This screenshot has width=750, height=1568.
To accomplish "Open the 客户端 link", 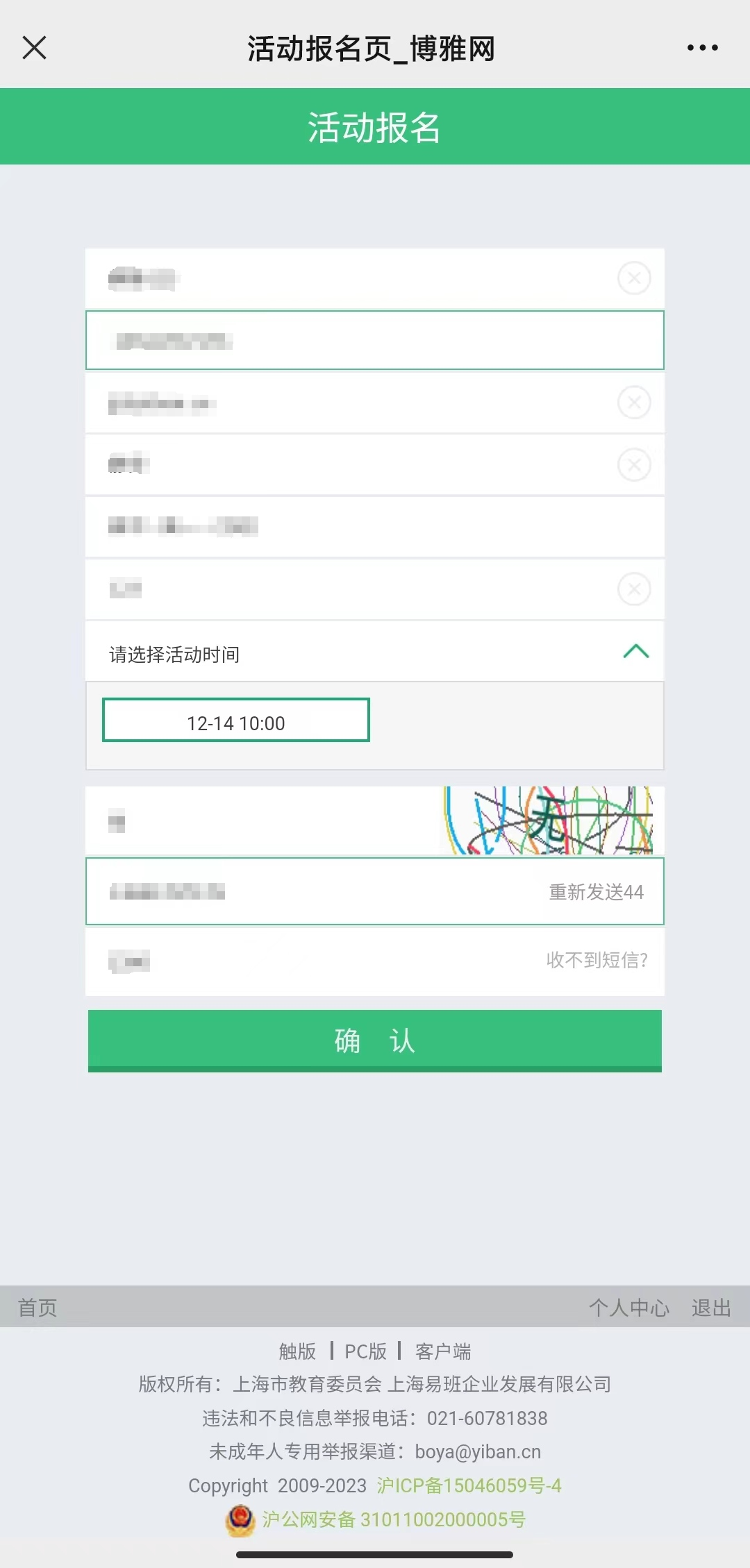I will click(443, 1351).
